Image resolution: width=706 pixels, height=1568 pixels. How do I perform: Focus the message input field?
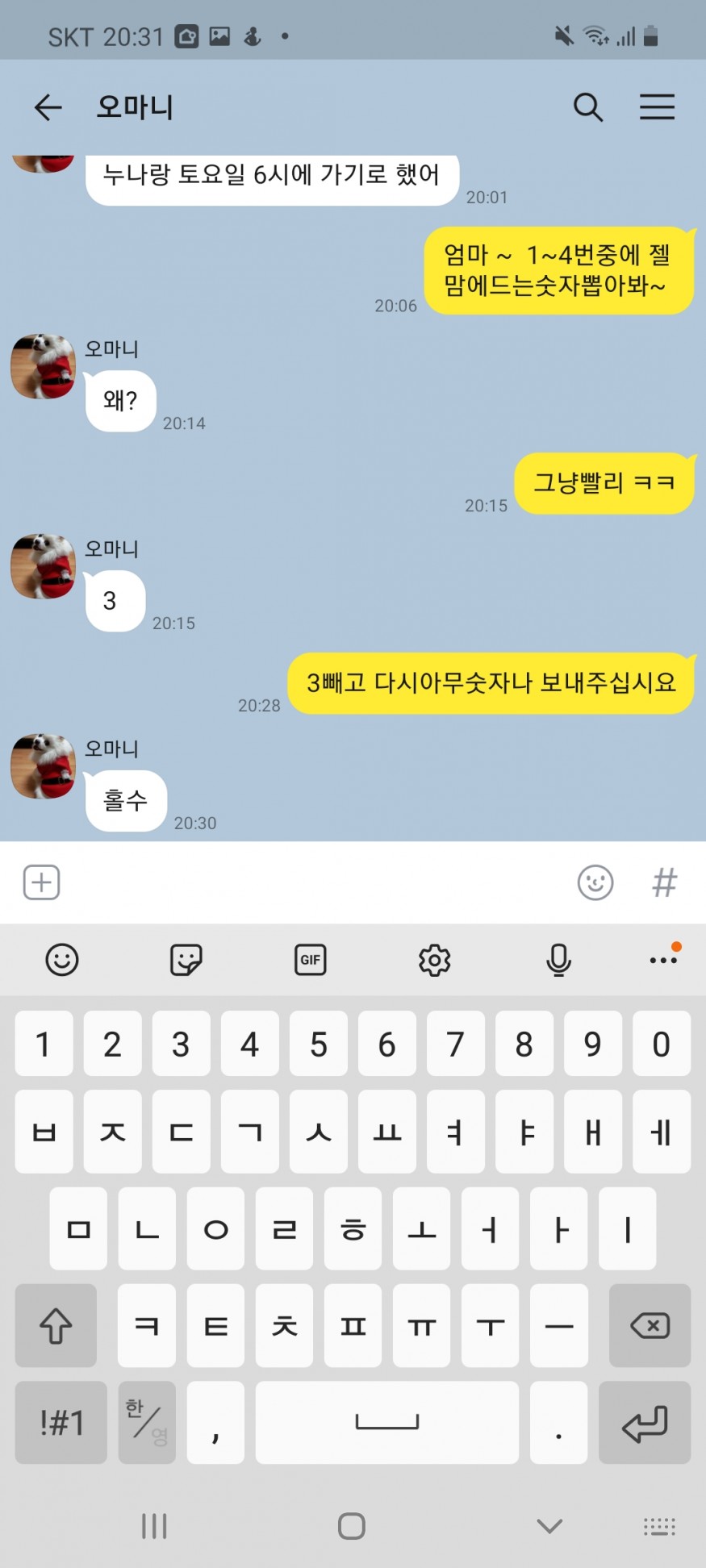click(x=315, y=882)
